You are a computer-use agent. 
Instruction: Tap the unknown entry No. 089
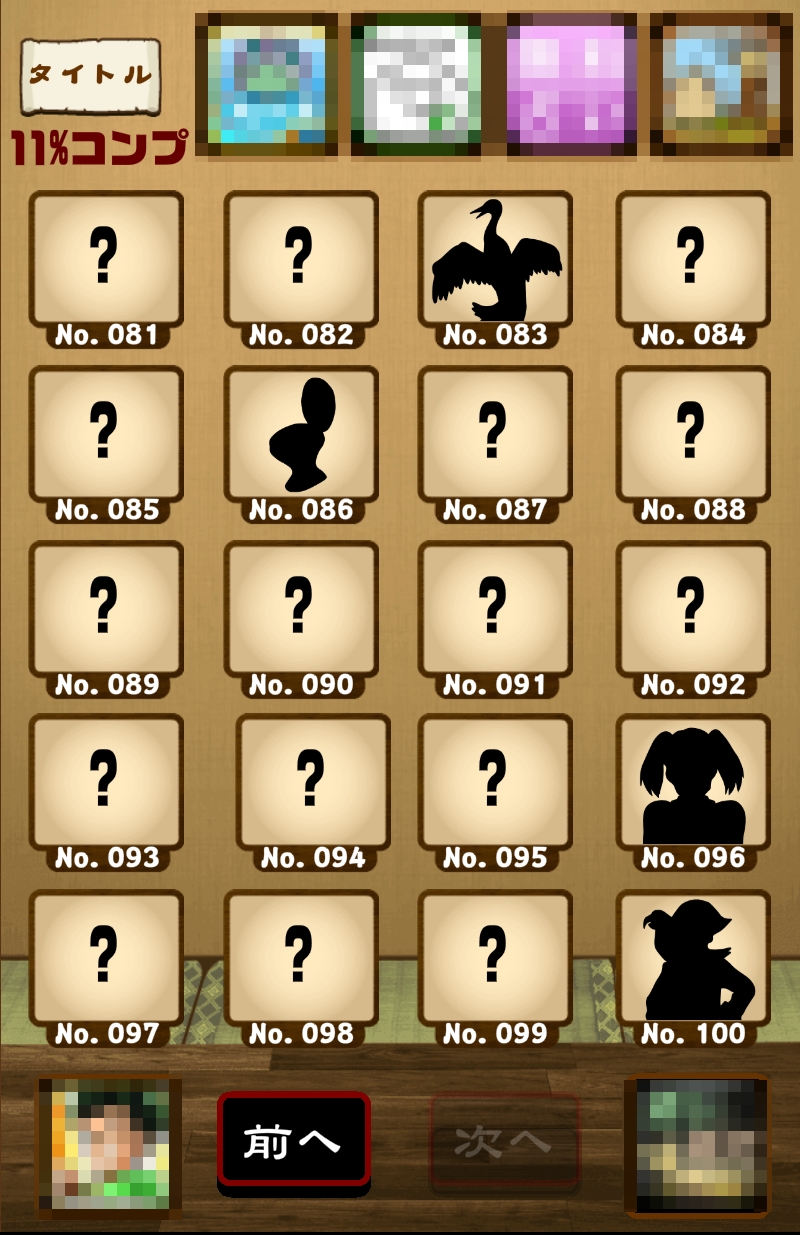[x=106, y=610]
